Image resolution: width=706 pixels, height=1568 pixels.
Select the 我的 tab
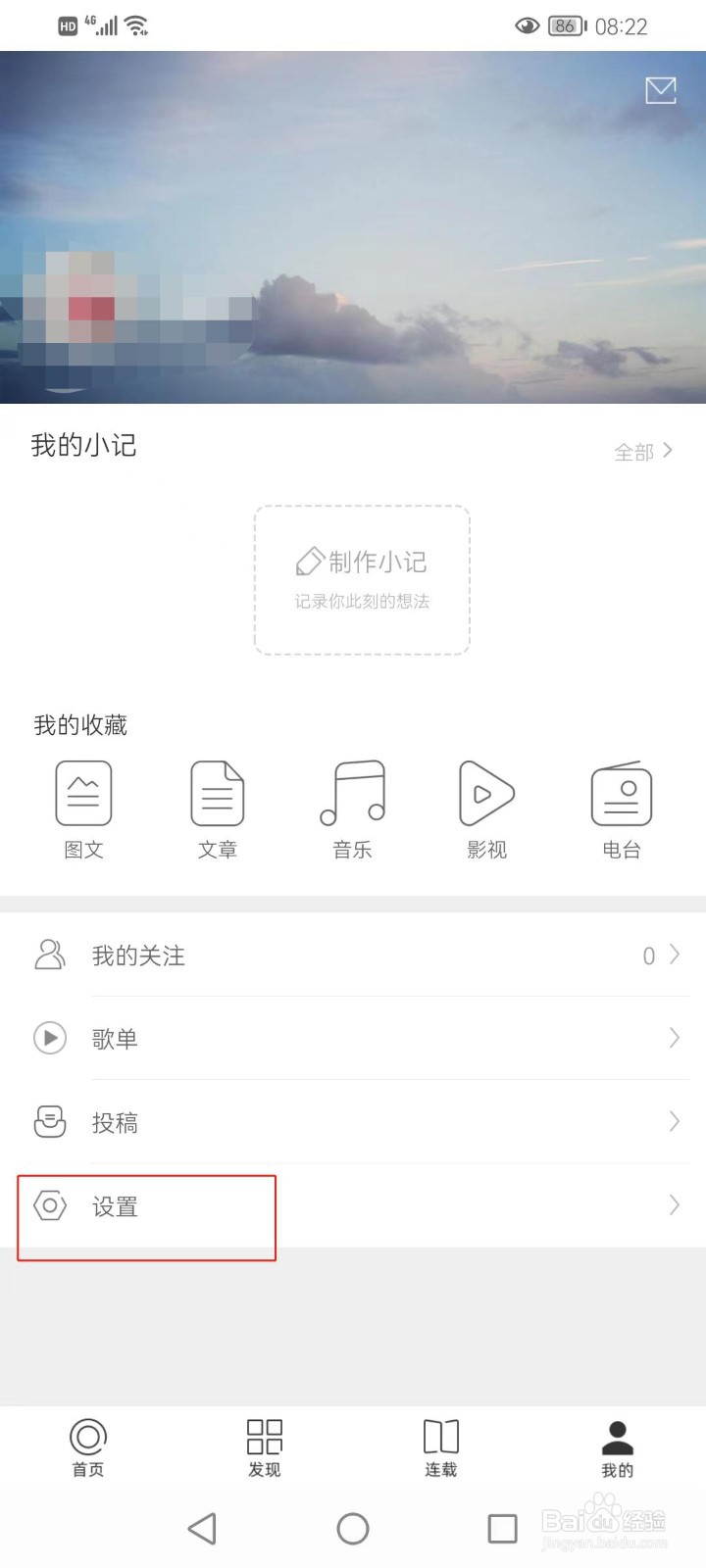click(x=618, y=1447)
